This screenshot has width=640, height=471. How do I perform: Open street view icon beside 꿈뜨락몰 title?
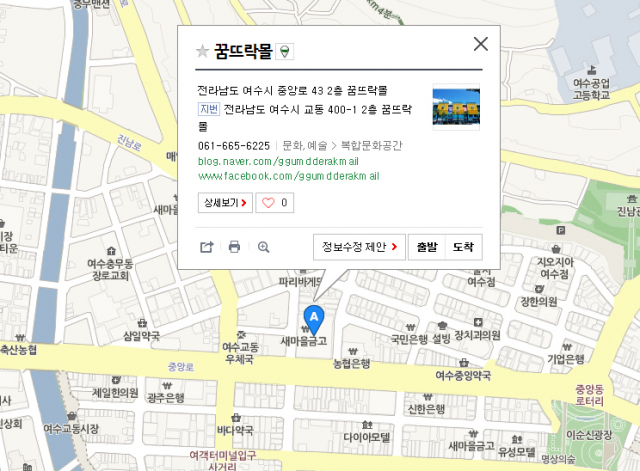[x=285, y=51]
